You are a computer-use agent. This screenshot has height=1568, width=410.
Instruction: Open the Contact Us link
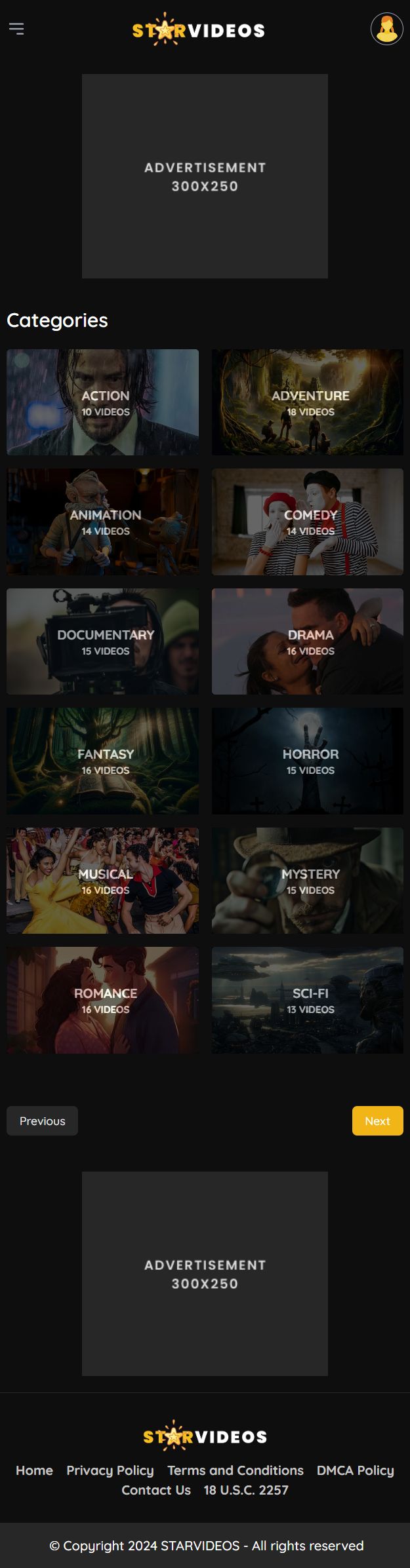pos(156,1490)
